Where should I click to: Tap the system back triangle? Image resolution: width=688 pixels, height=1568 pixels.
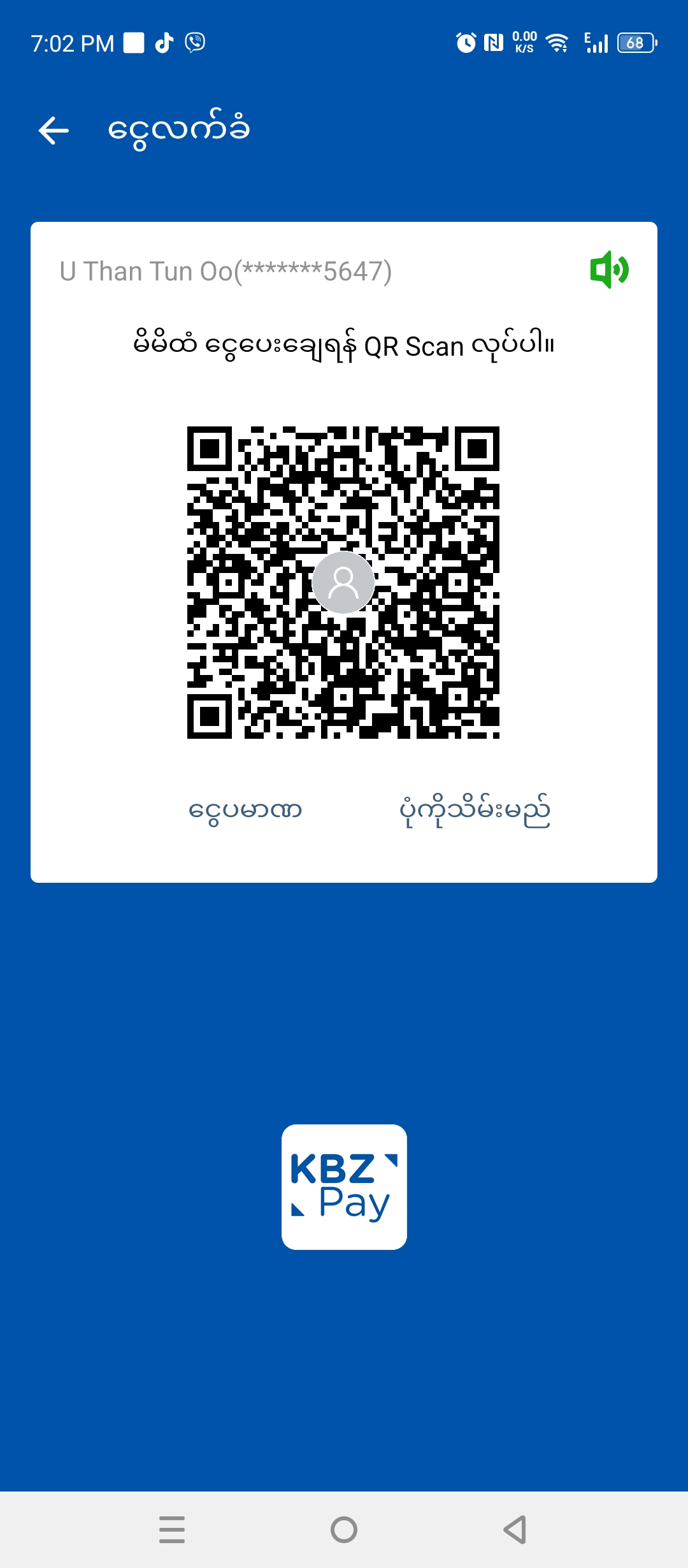[515, 1529]
